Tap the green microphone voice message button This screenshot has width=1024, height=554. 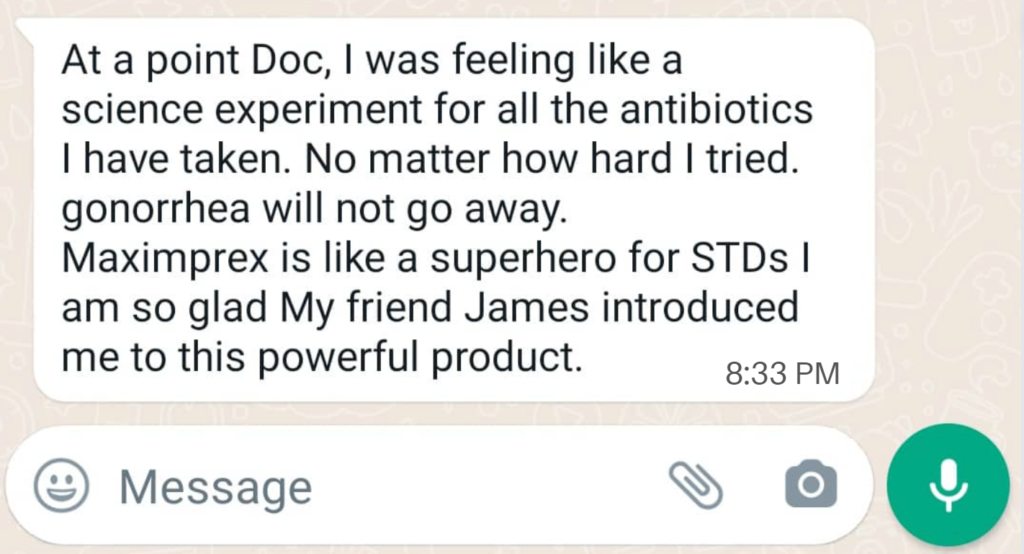coord(948,485)
